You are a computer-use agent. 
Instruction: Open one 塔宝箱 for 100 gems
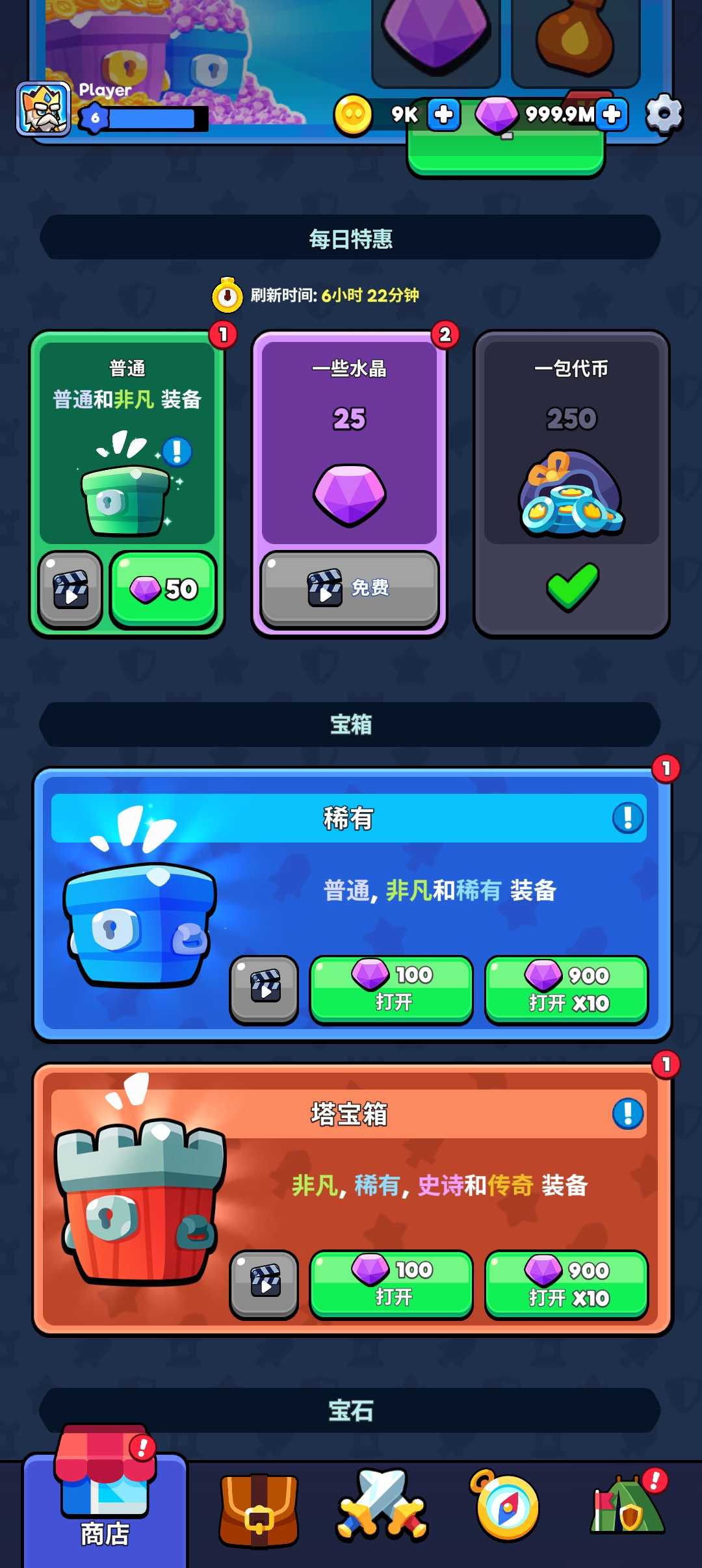[x=391, y=1284]
